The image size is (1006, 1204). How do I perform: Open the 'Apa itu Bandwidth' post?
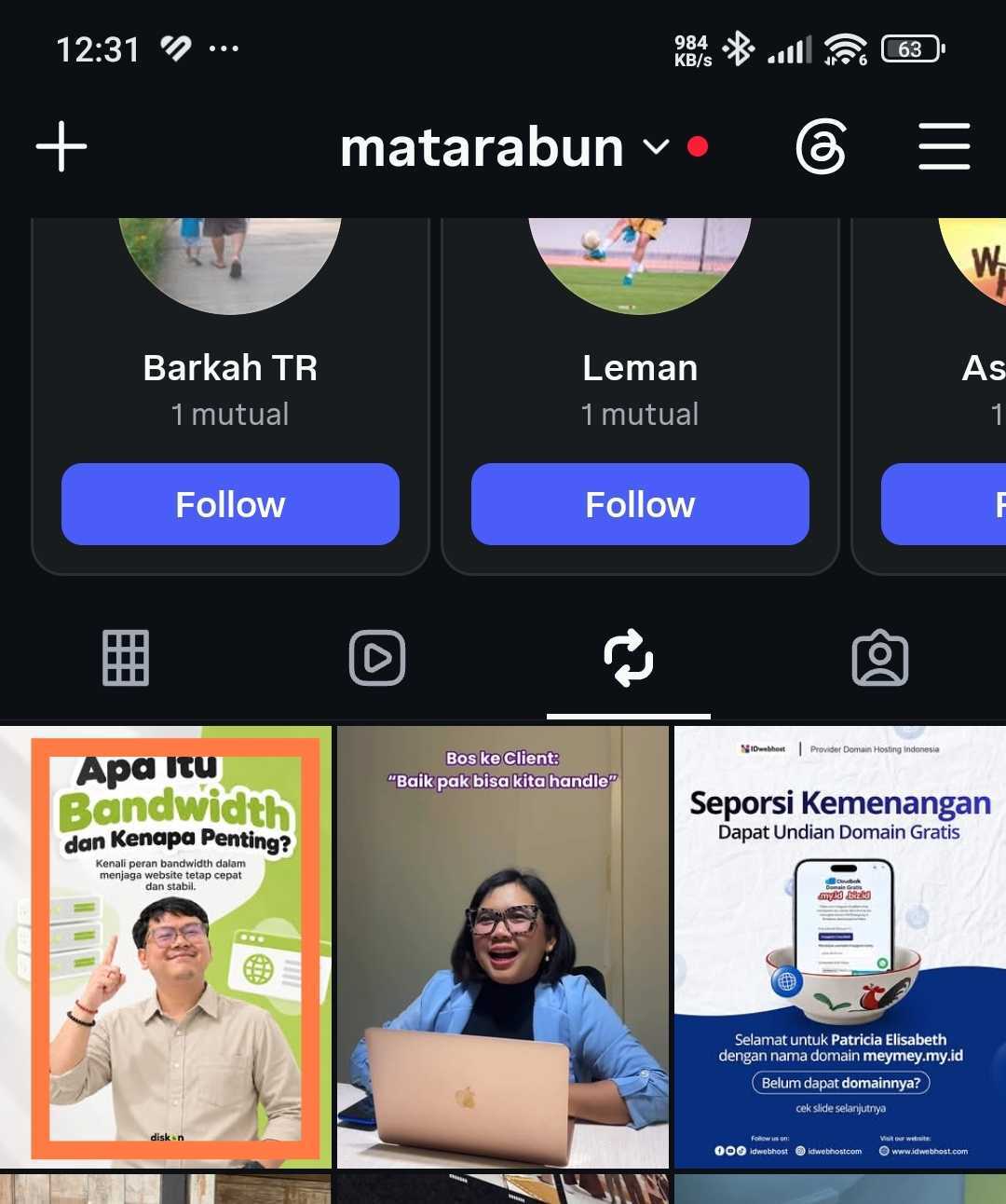point(166,947)
